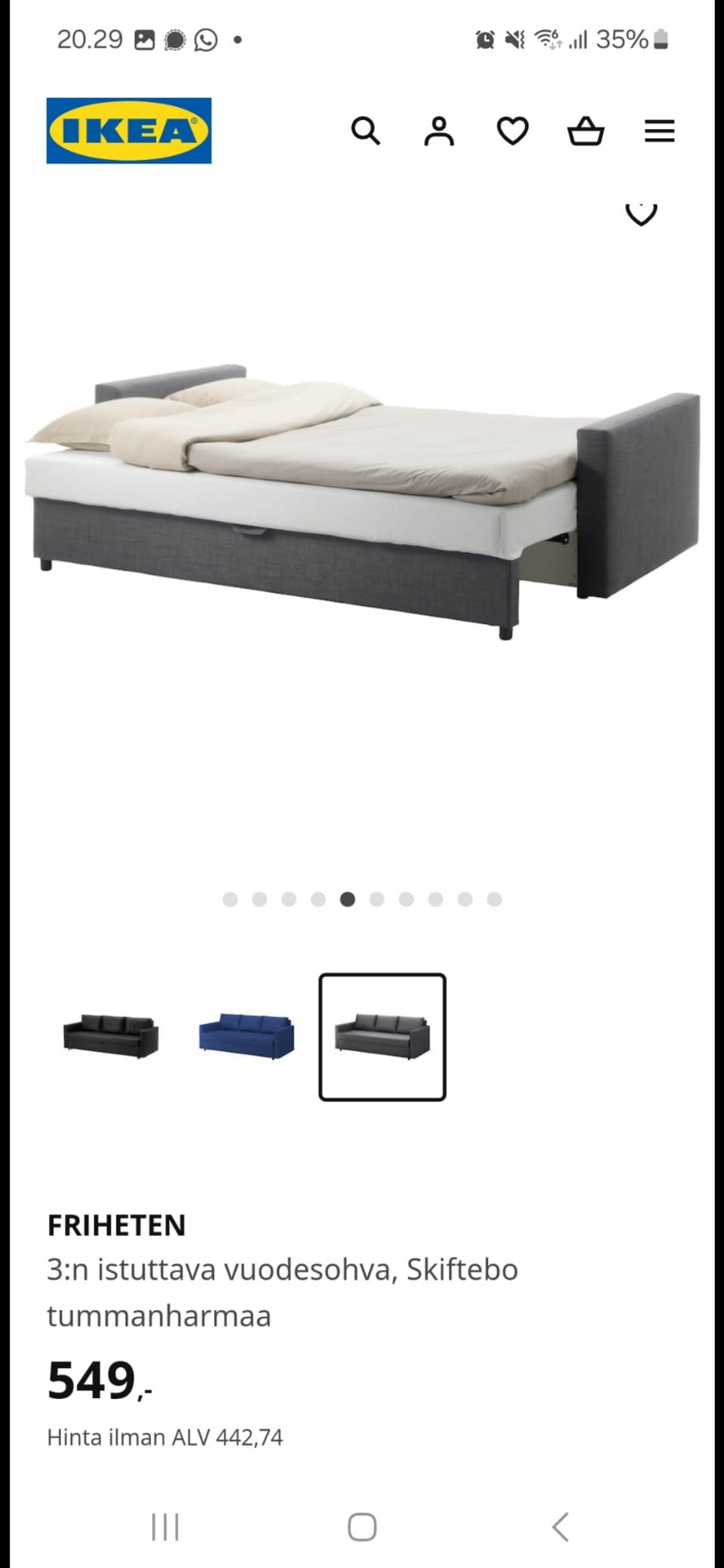
Task: Jump to the last image dot
Action: [x=495, y=899]
